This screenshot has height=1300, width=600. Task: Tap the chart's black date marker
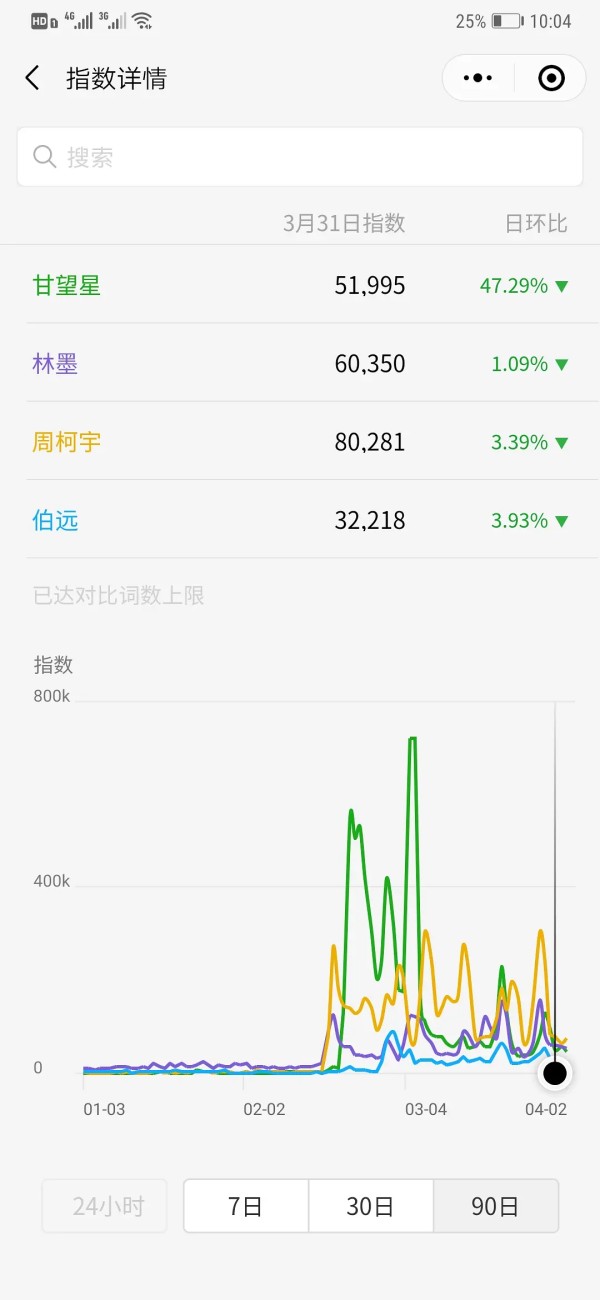point(555,1074)
